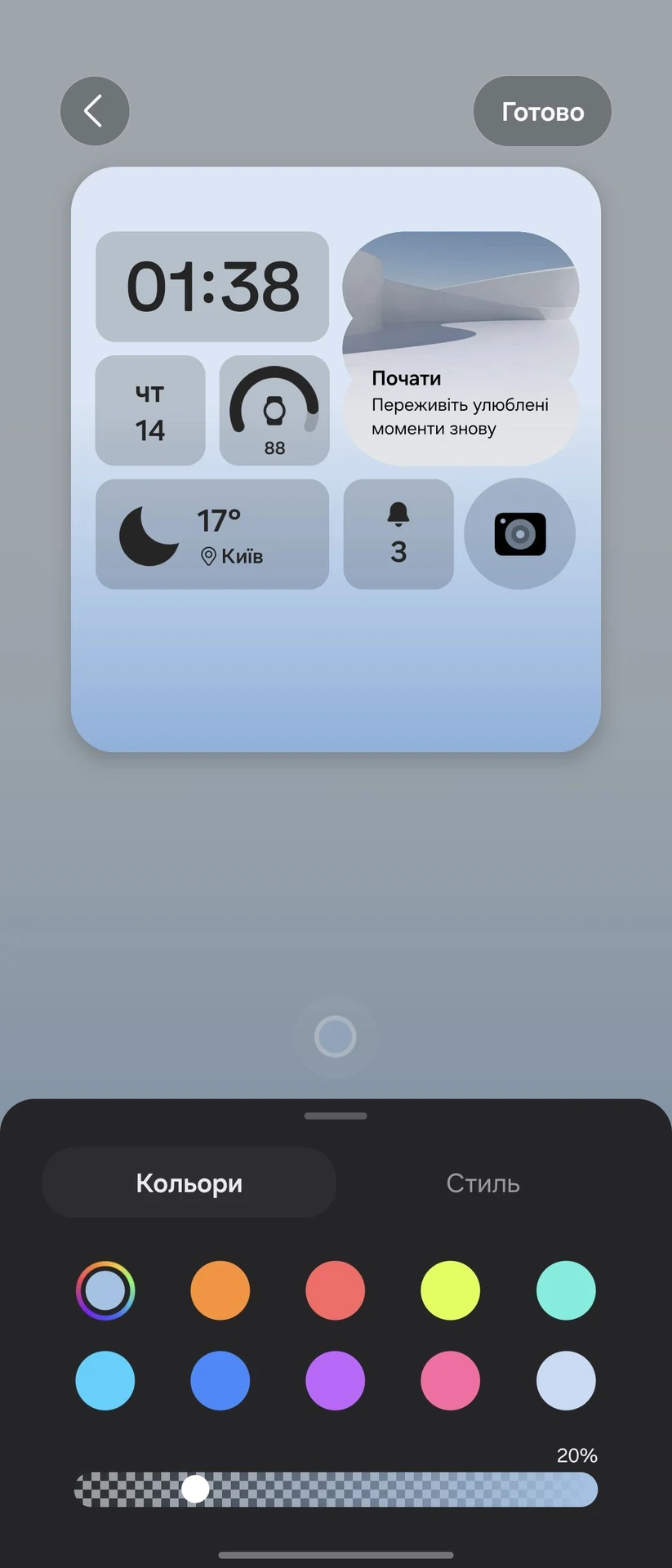Tap the bottom sheet drag handle
The height and width of the screenshot is (1568, 672).
(336, 1116)
